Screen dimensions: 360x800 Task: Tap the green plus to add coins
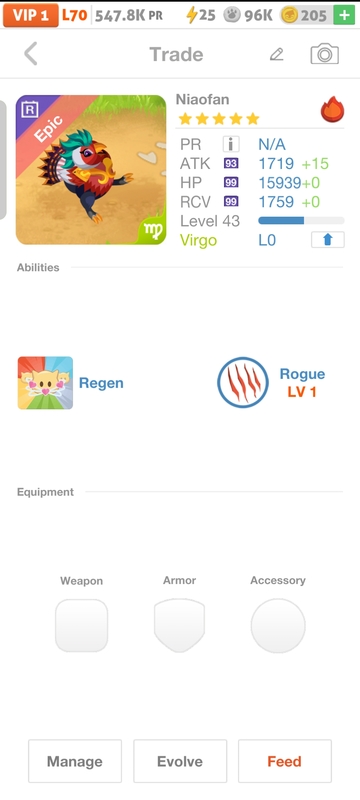coord(344,15)
